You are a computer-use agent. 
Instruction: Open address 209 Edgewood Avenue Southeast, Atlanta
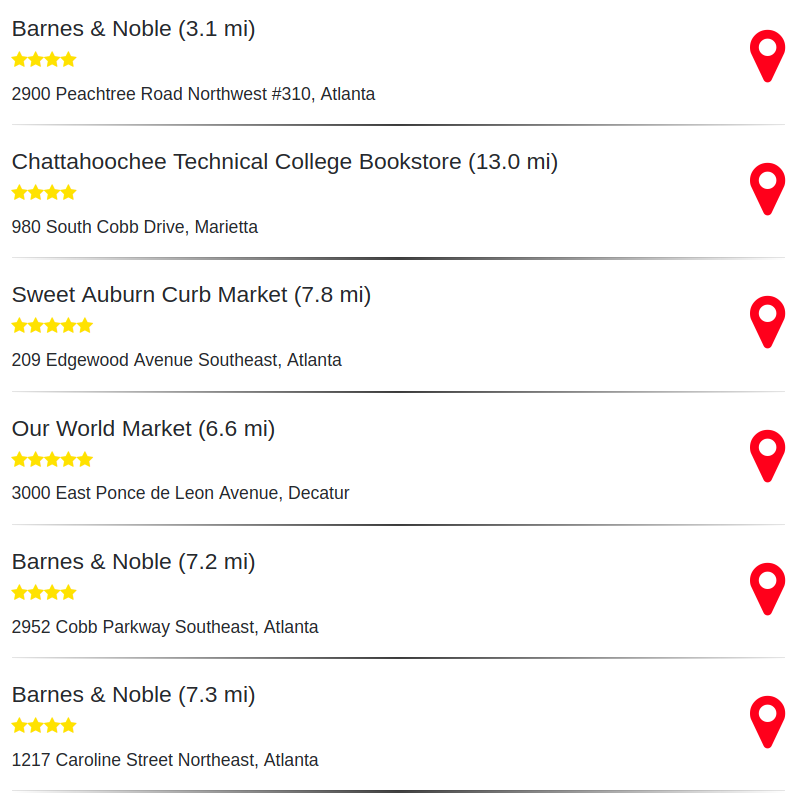click(x=176, y=359)
